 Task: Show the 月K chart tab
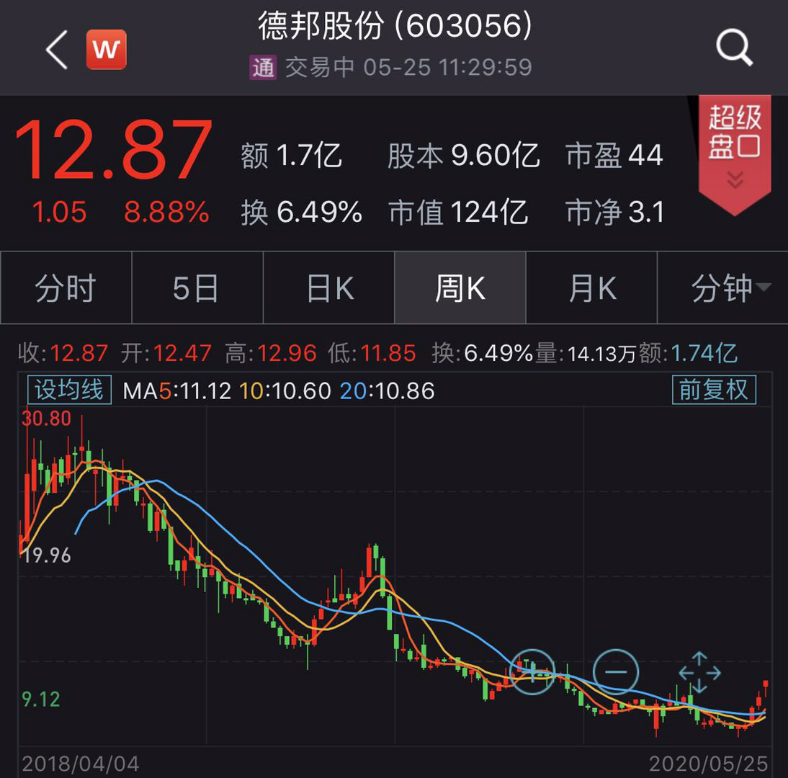(x=591, y=289)
